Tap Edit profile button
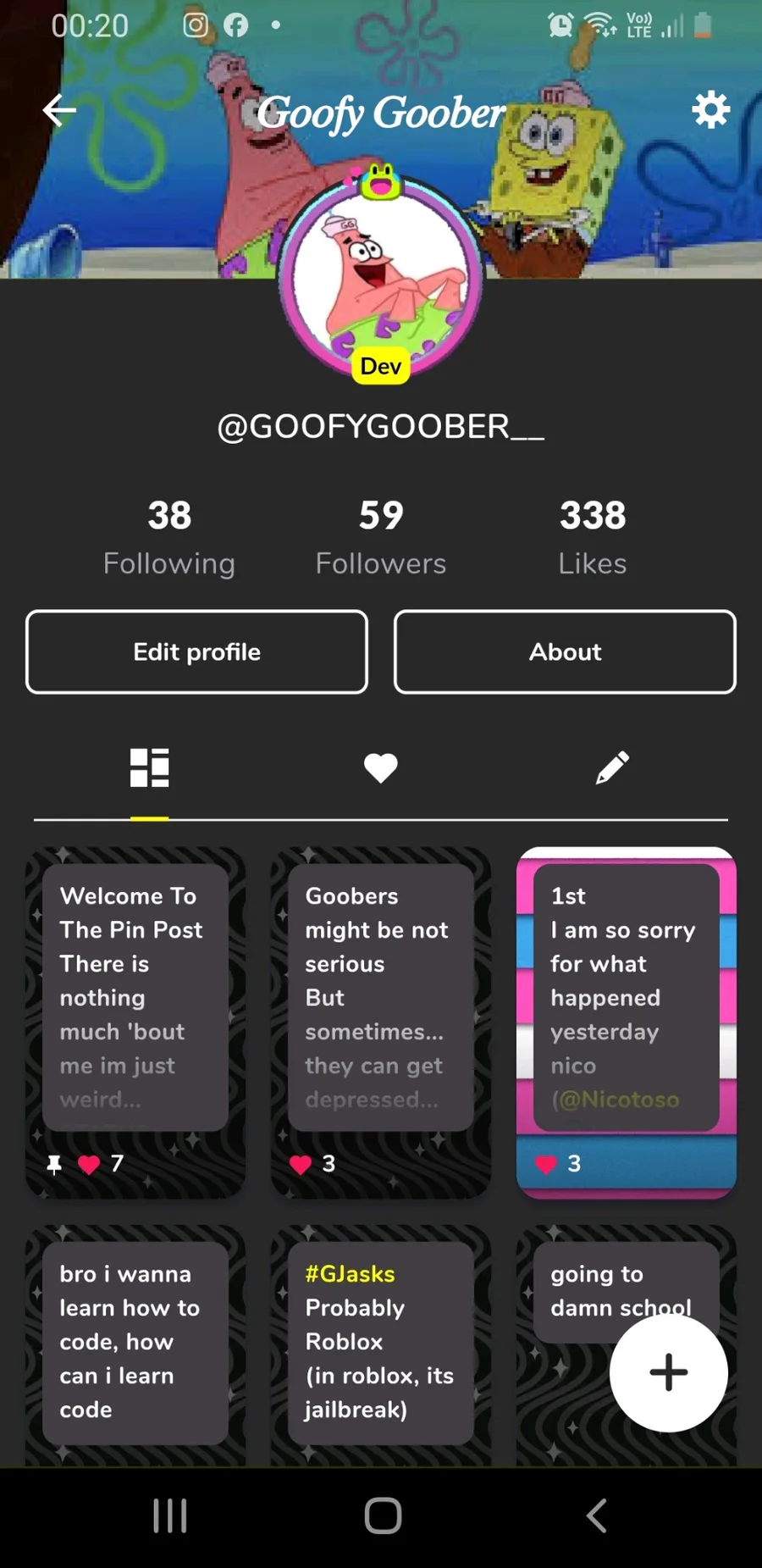The image size is (762, 1568). point(196,651)
